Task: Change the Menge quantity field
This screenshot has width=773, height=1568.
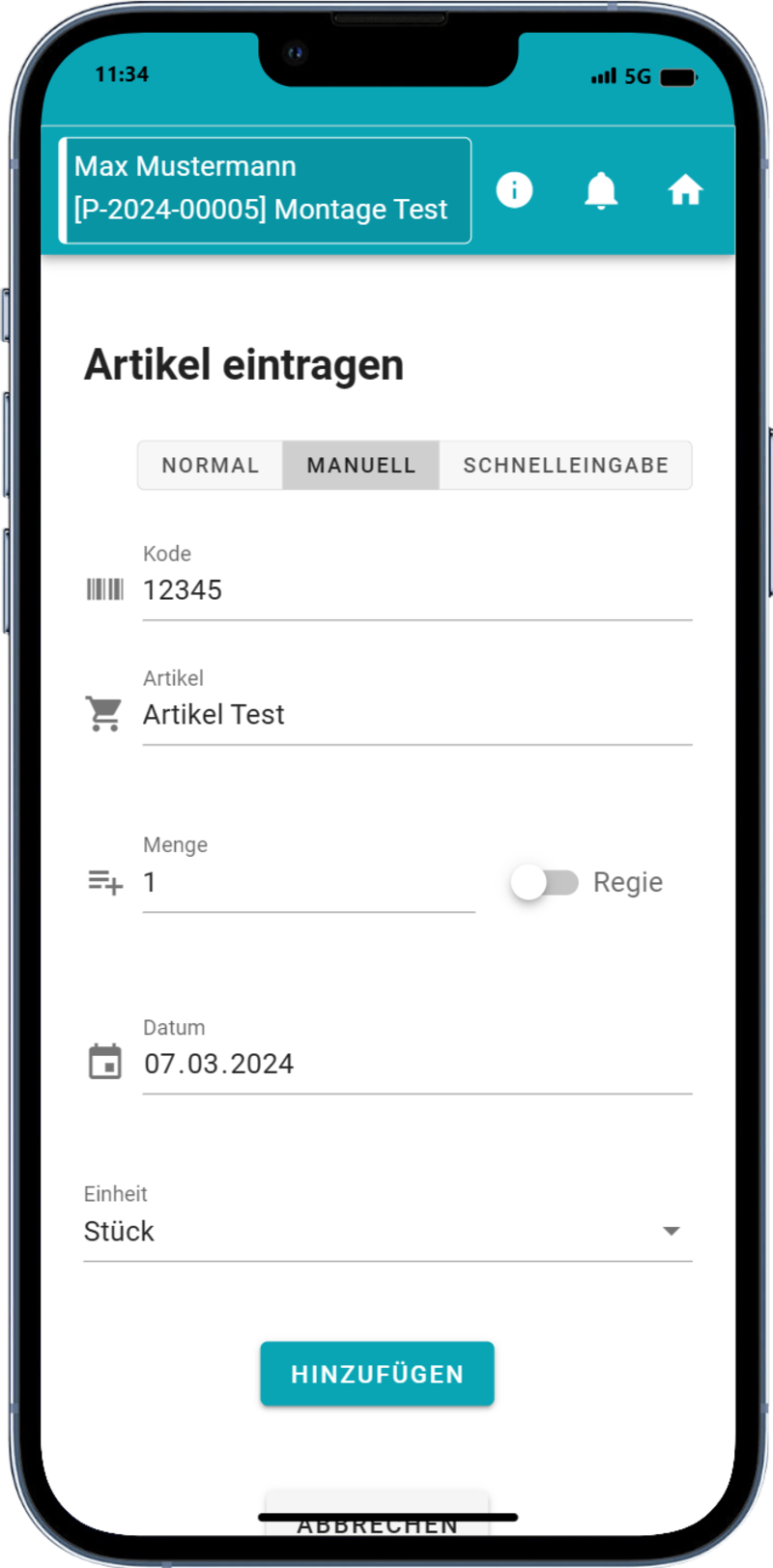Action: [x=307, y=882]
